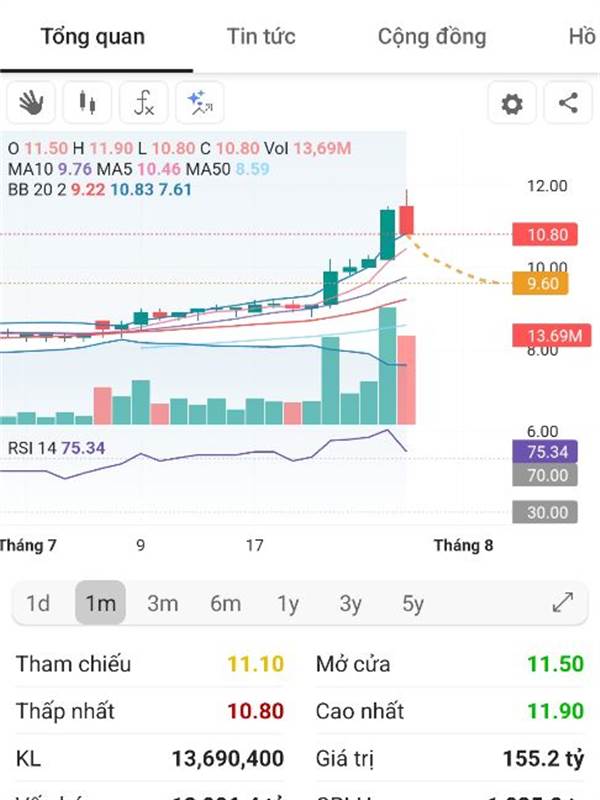
Task: Show the 5y chart range
Action: coord(412,603)
